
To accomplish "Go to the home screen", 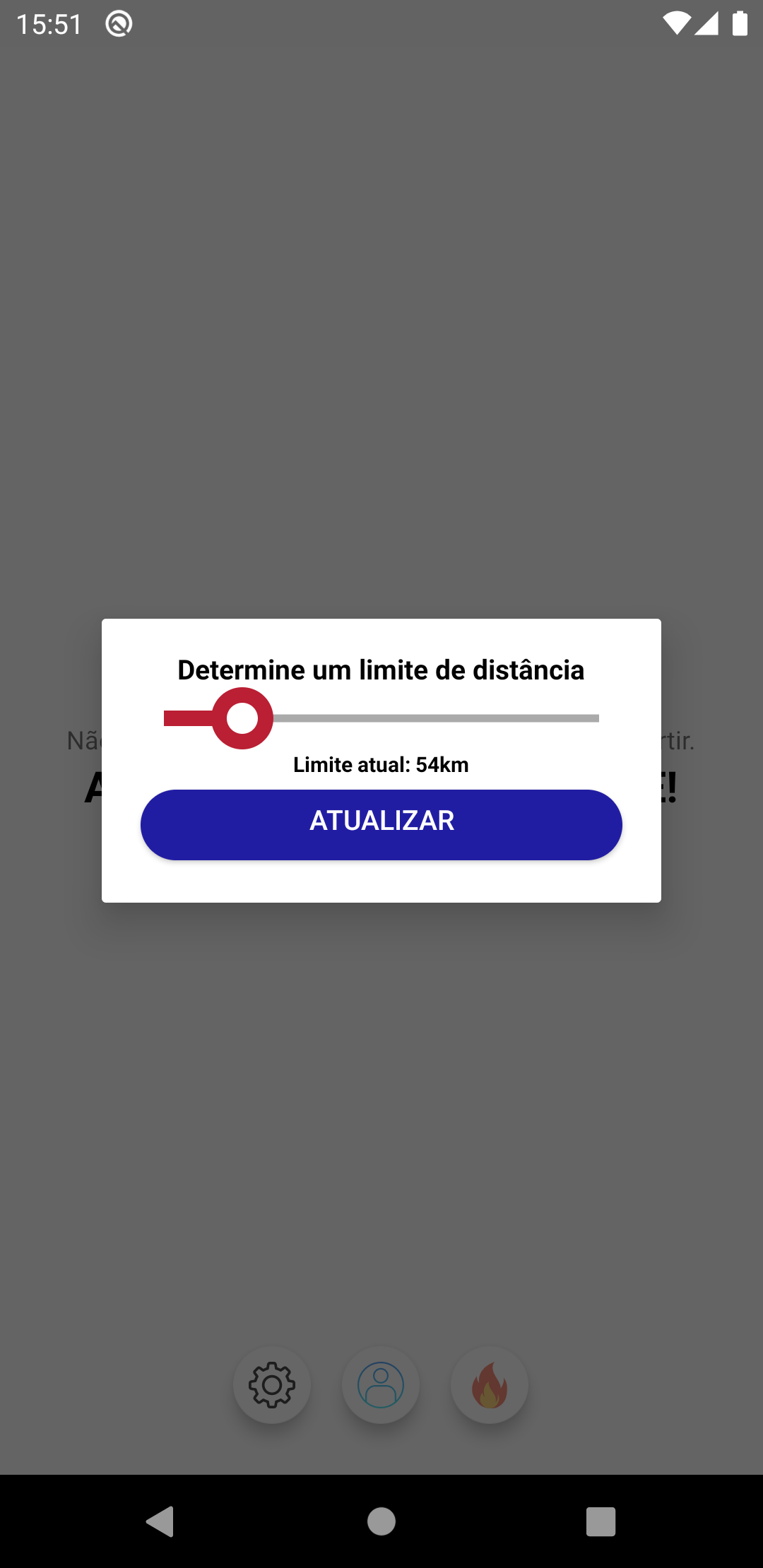I will pos(381,1521).
